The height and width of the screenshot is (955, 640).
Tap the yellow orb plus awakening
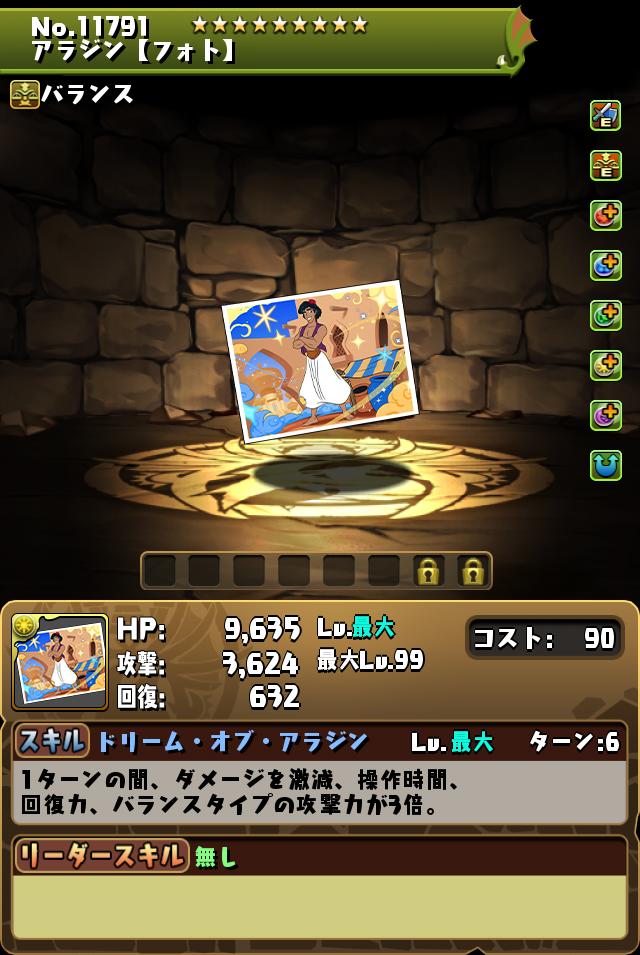click(x=605, y=365)
